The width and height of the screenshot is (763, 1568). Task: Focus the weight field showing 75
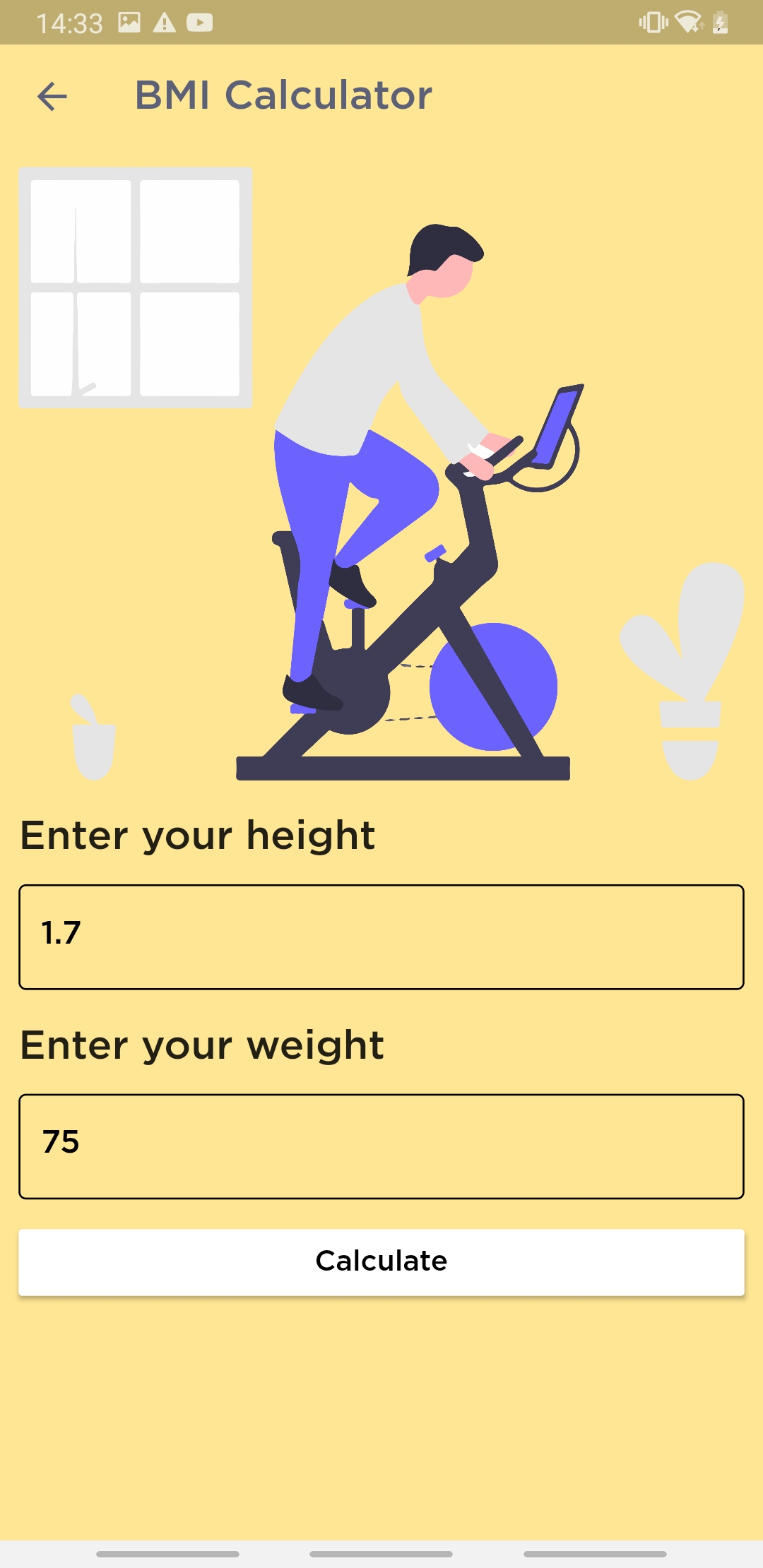[x=381, y=1146]
